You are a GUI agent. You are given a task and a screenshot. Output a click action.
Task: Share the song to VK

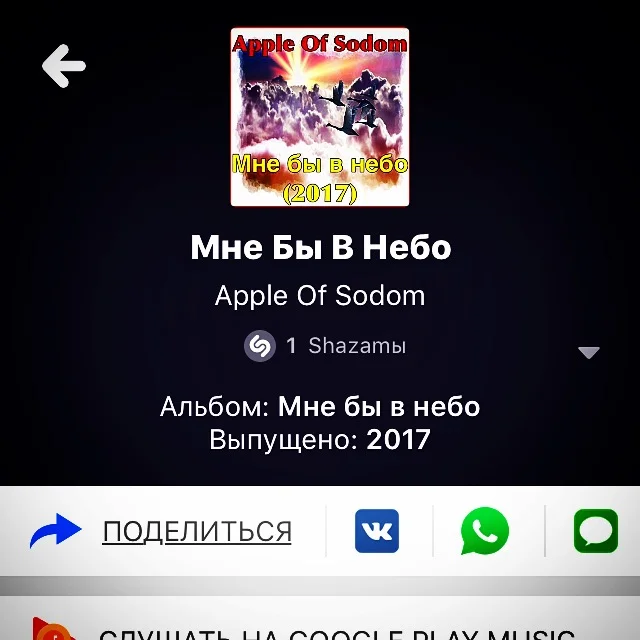(x=377, y=531)
